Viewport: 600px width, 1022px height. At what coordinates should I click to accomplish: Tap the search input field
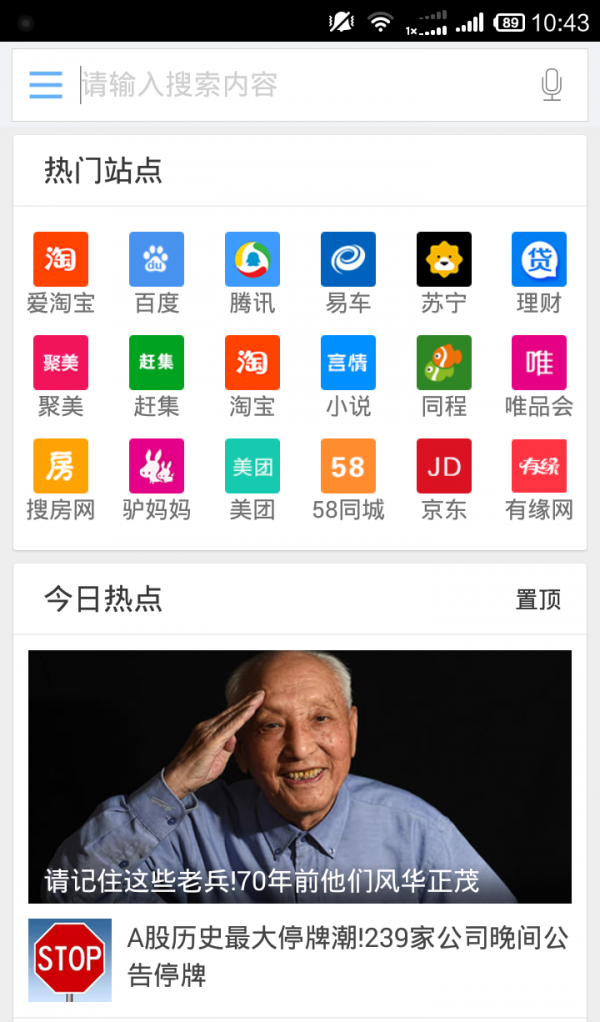pyautogui.click(x=300, y=85)
